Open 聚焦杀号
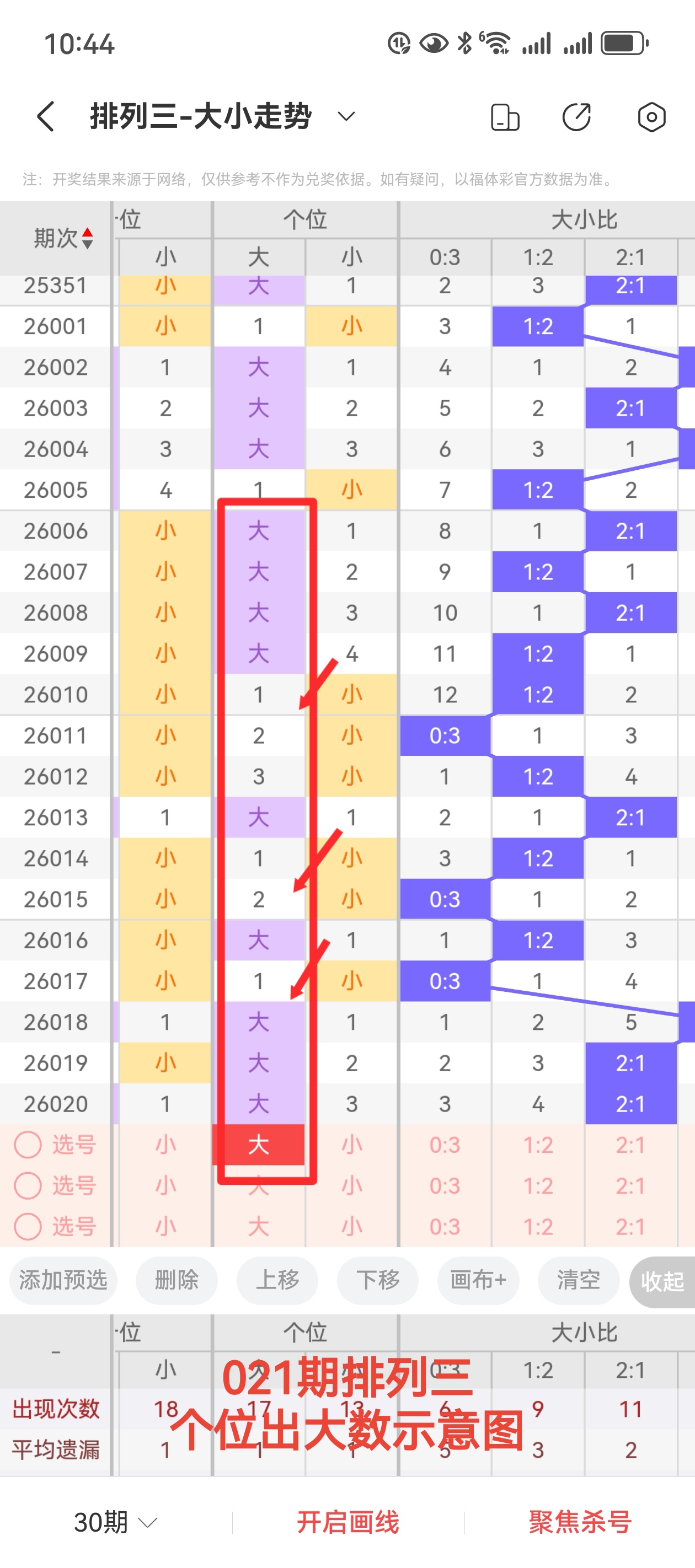 click(x=580, y=1522)
